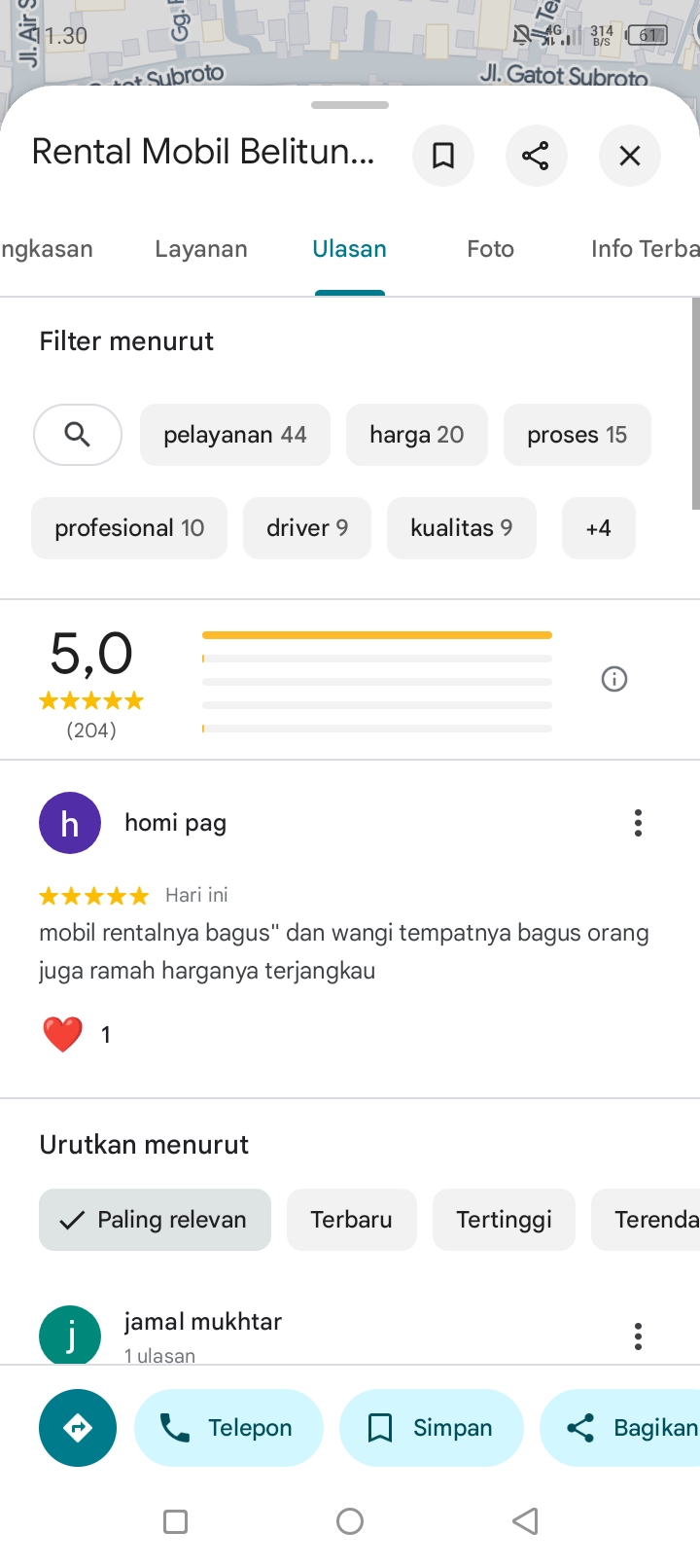Share this place via header share icon
The height and width of the screenshot is (1568, 700).
(x=536, y=156)
